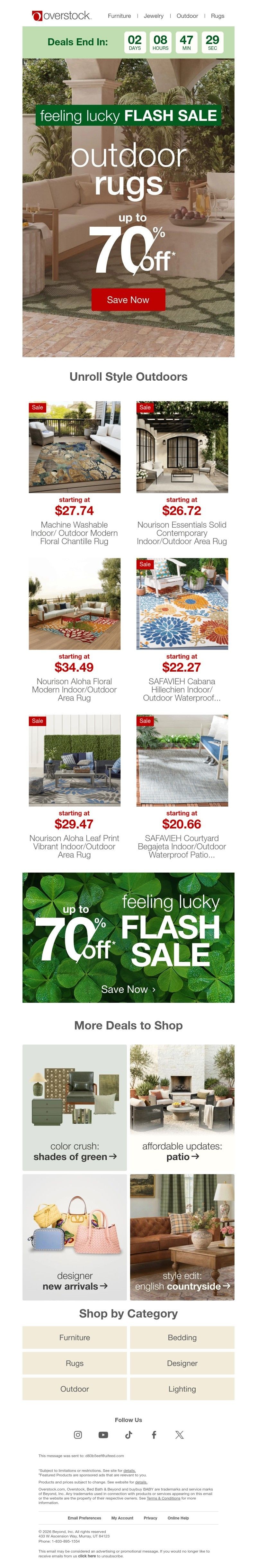
Task: Open Overstock's YouTube channel
Action: [x=103, y=1434]
